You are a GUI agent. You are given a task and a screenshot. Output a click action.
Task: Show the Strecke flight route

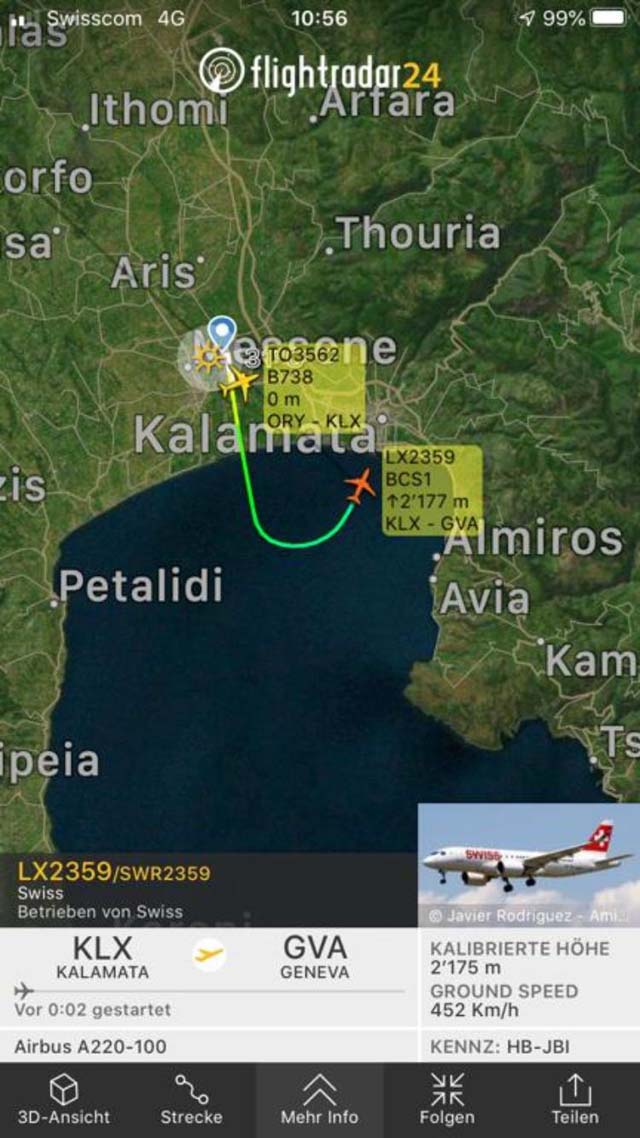click(x=192, y=1099)
